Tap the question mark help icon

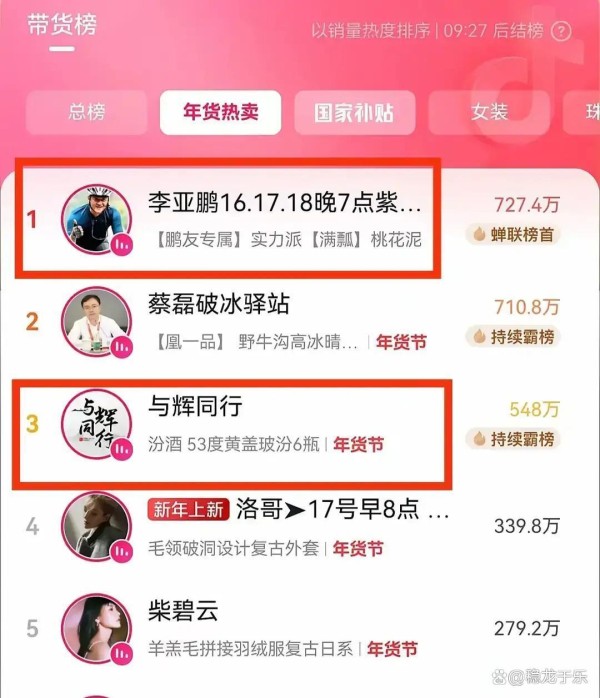(561, 31)
